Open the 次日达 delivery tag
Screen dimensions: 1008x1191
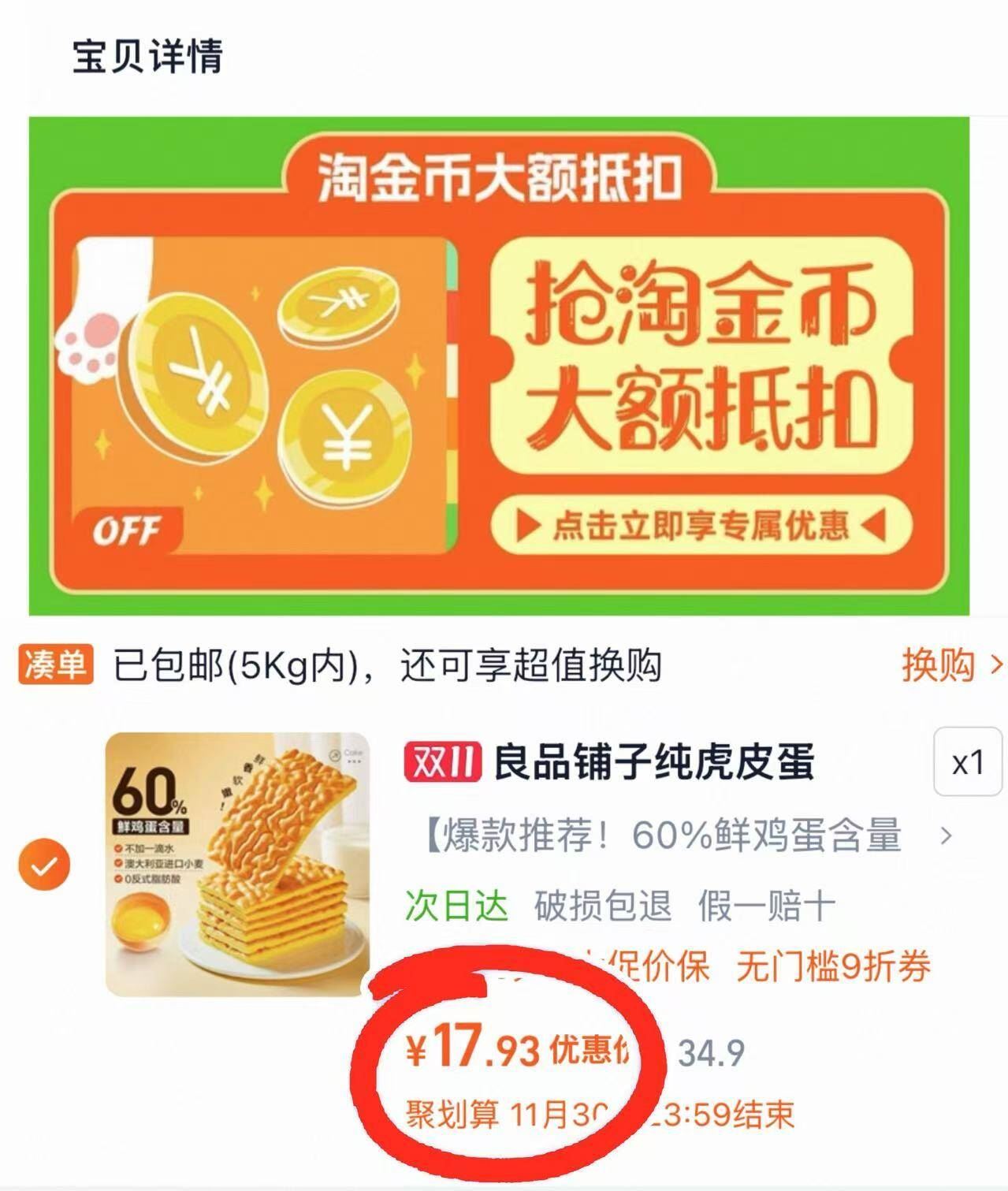tap(456, 906)
